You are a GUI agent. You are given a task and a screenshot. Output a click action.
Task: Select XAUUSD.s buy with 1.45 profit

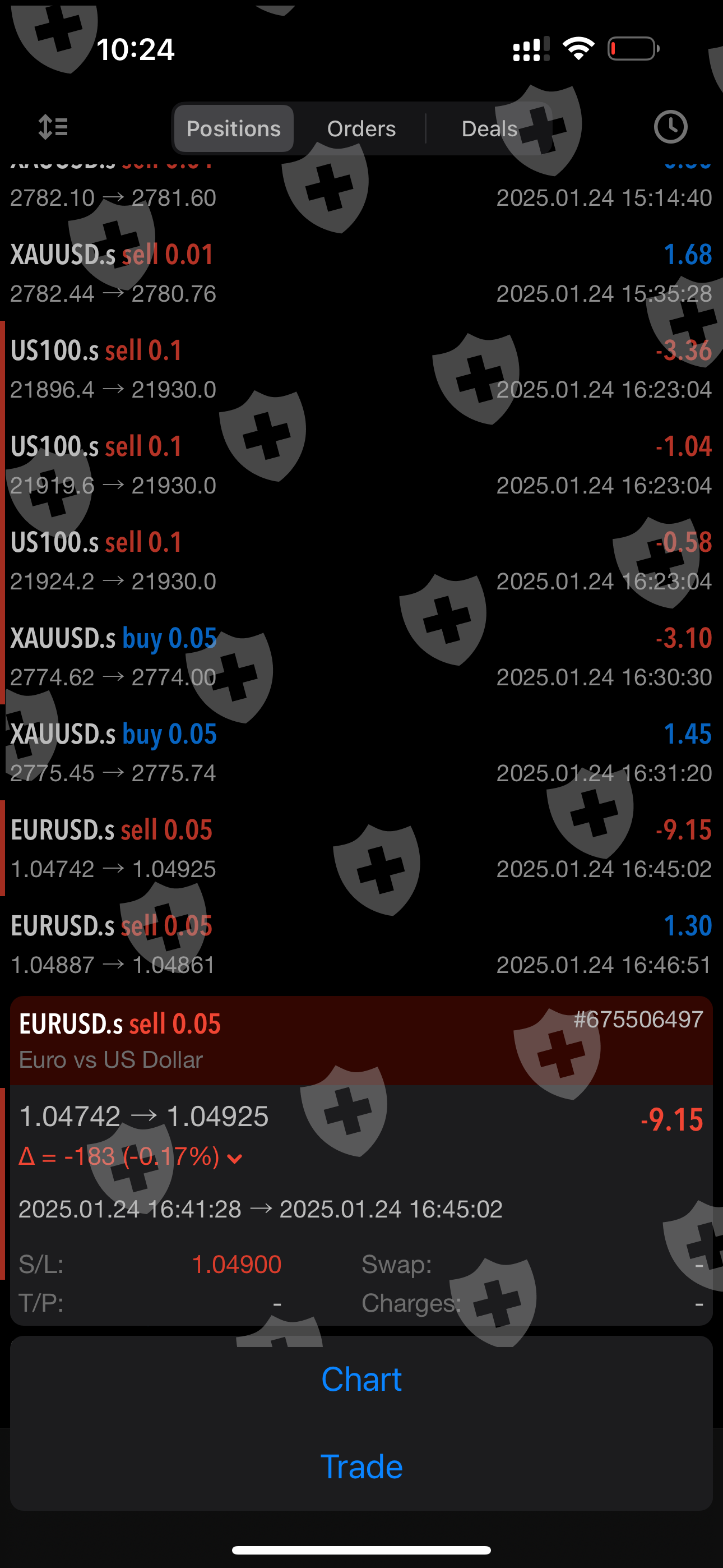click(x=361, y=753)
